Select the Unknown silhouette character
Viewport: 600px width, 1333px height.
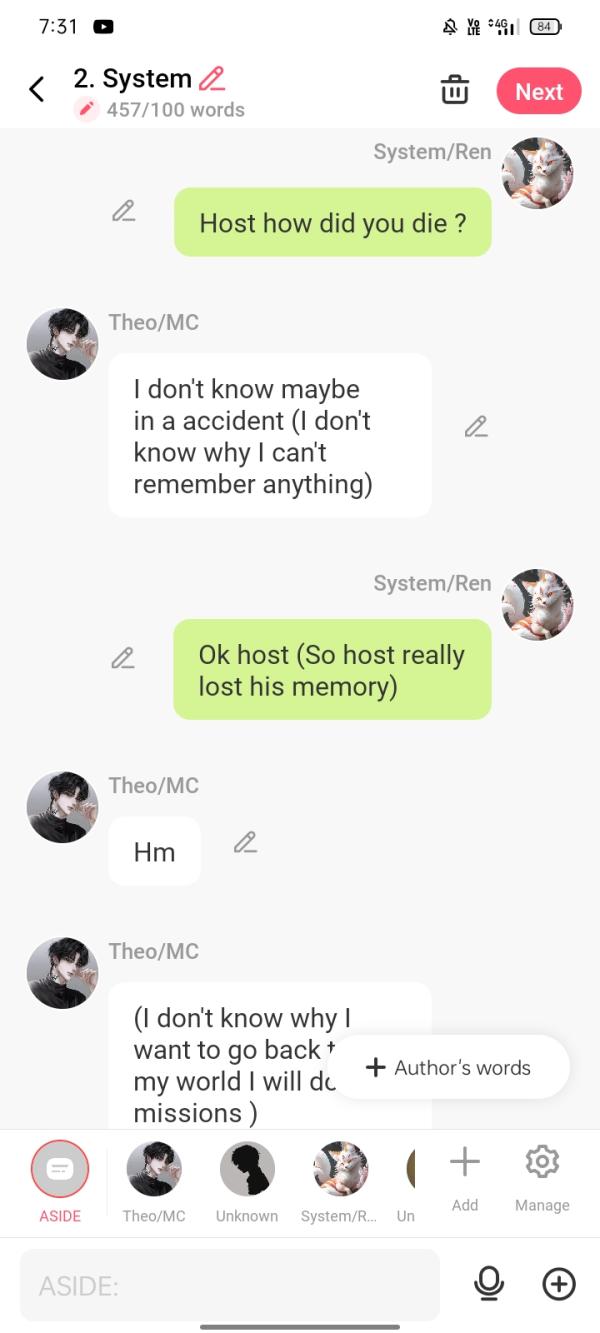click(247, 1170)
